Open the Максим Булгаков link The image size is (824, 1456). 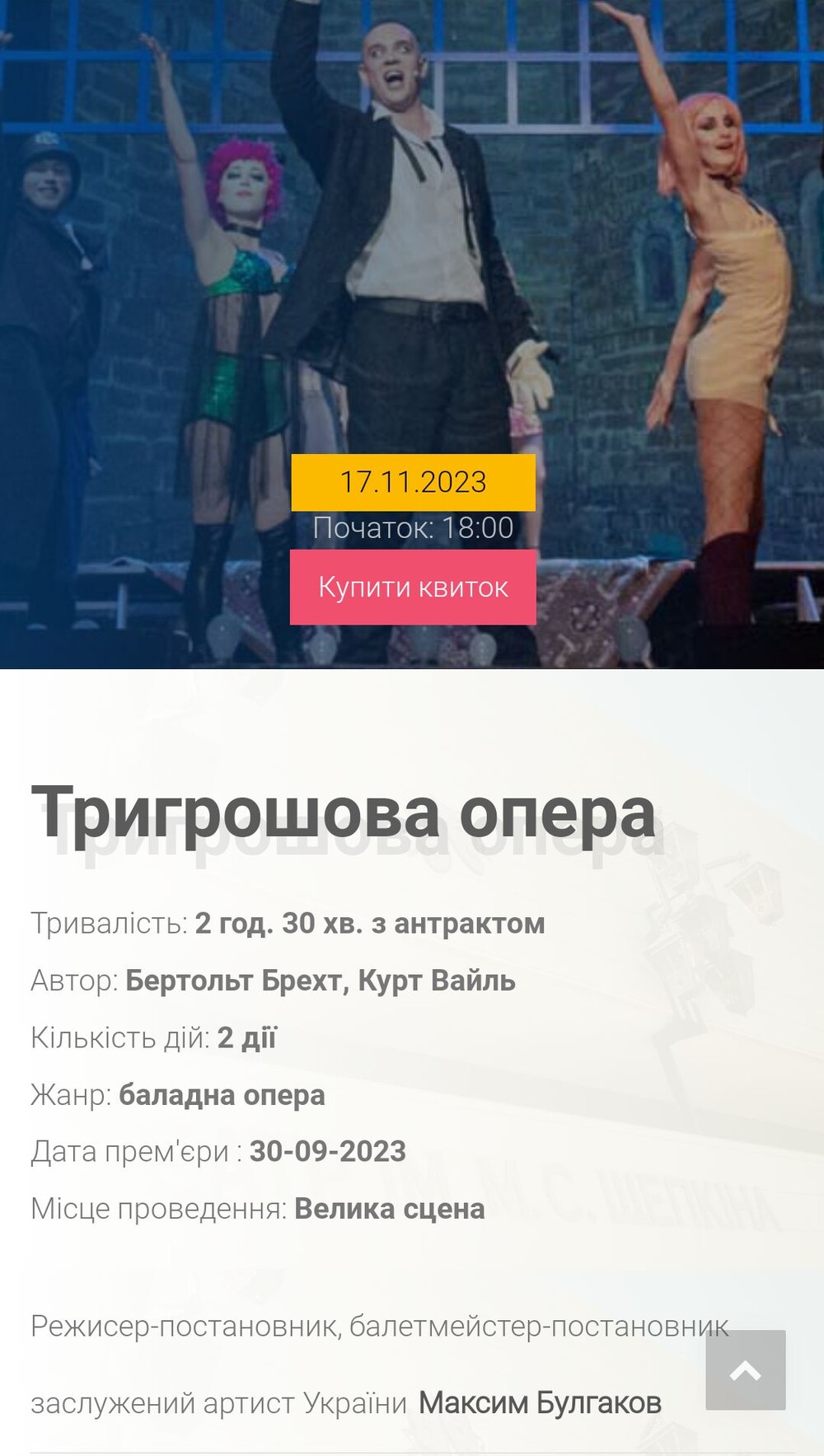[x=540, y=1402]
